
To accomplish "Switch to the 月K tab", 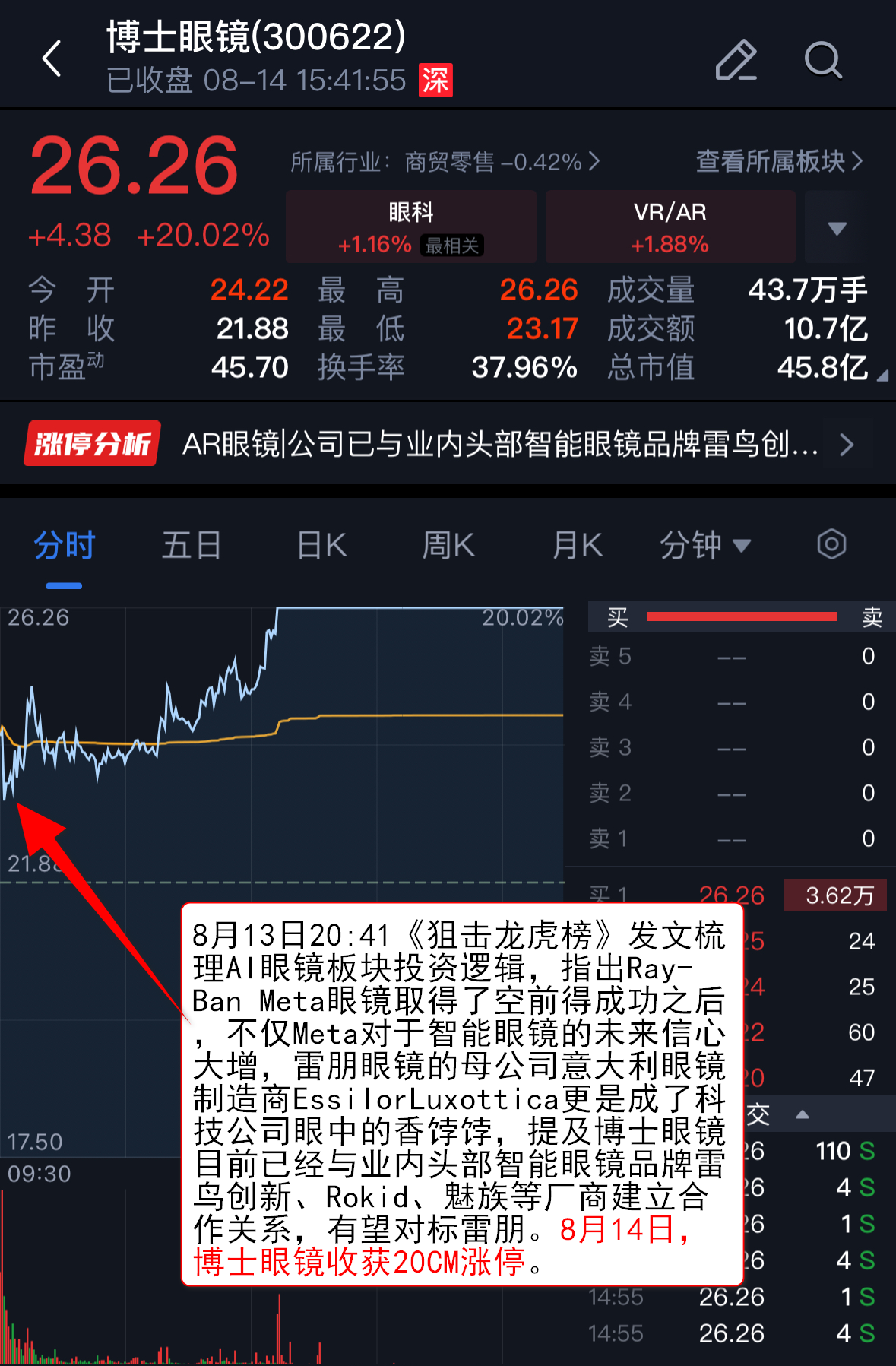I will [577, 546].
